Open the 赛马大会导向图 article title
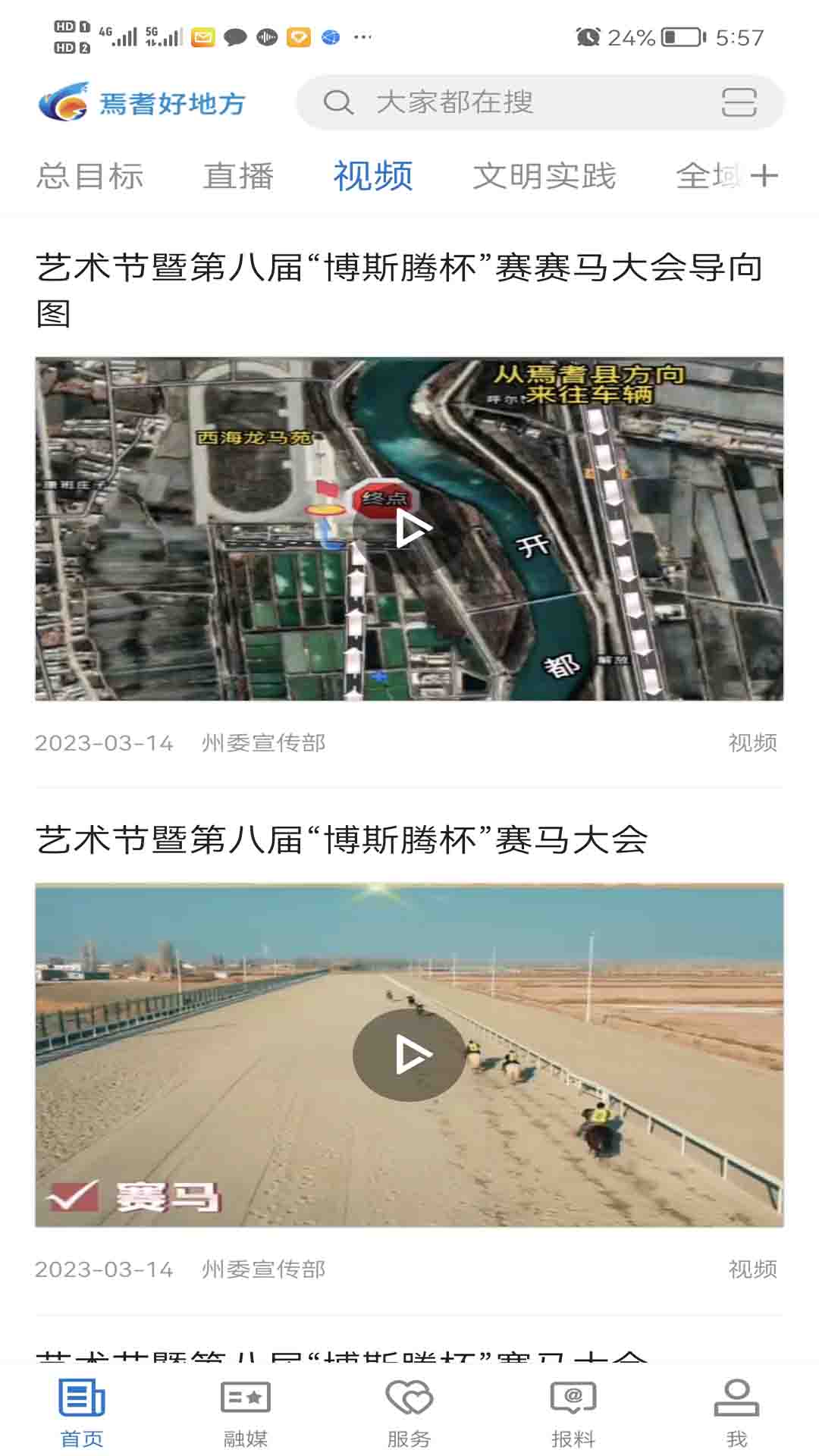The height and width of the screenshot is (1456, 819). point(399,289)
